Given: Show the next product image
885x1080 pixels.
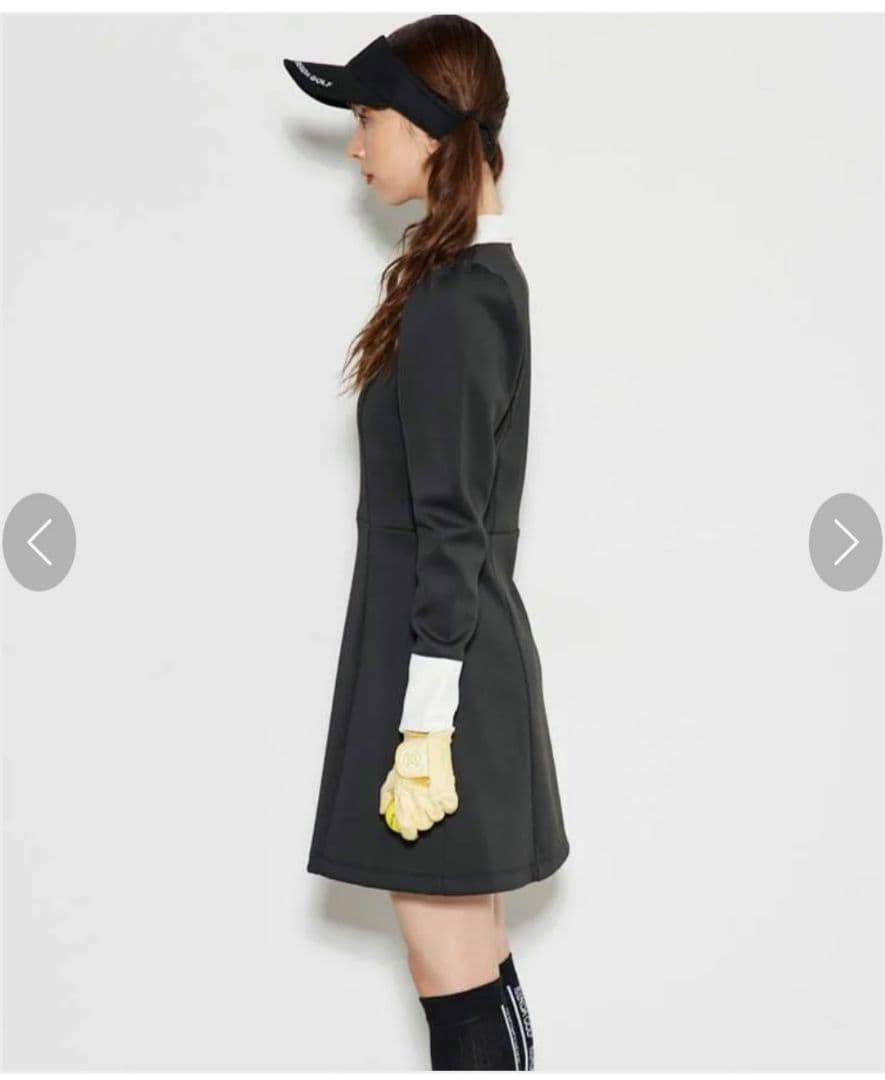Looking at the screenshot, I should 845,542.
